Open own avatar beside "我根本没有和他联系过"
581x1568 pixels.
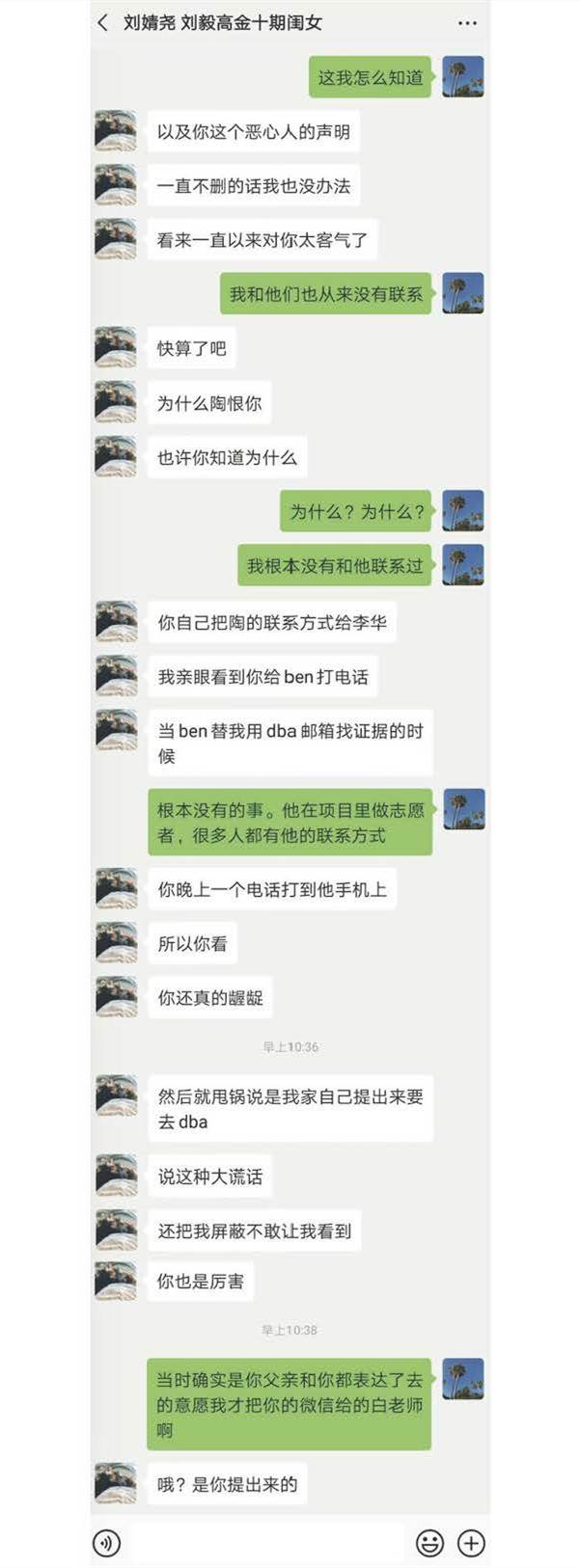coord(462,565)
